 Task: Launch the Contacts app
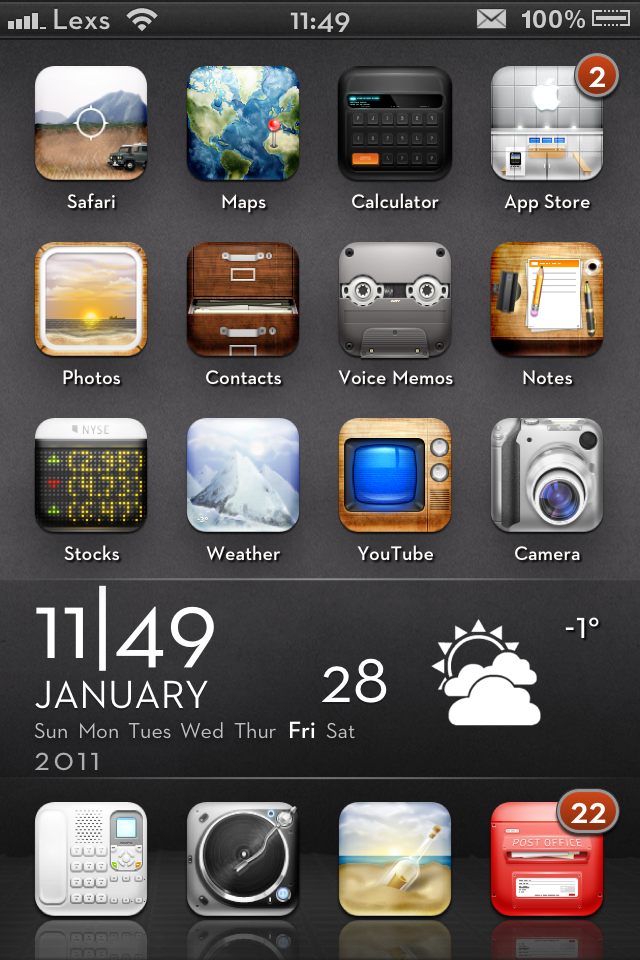tap(243, 300)
